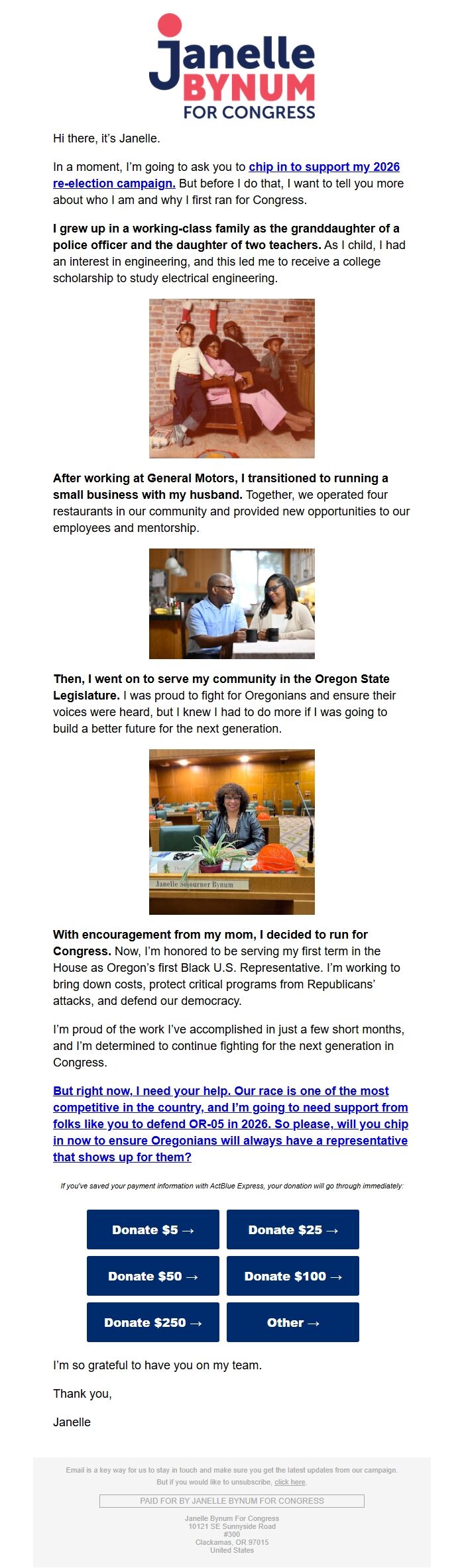Screen dimensions: 464x1568
Task: Open the chip in to support link
Action: (323, 167)
